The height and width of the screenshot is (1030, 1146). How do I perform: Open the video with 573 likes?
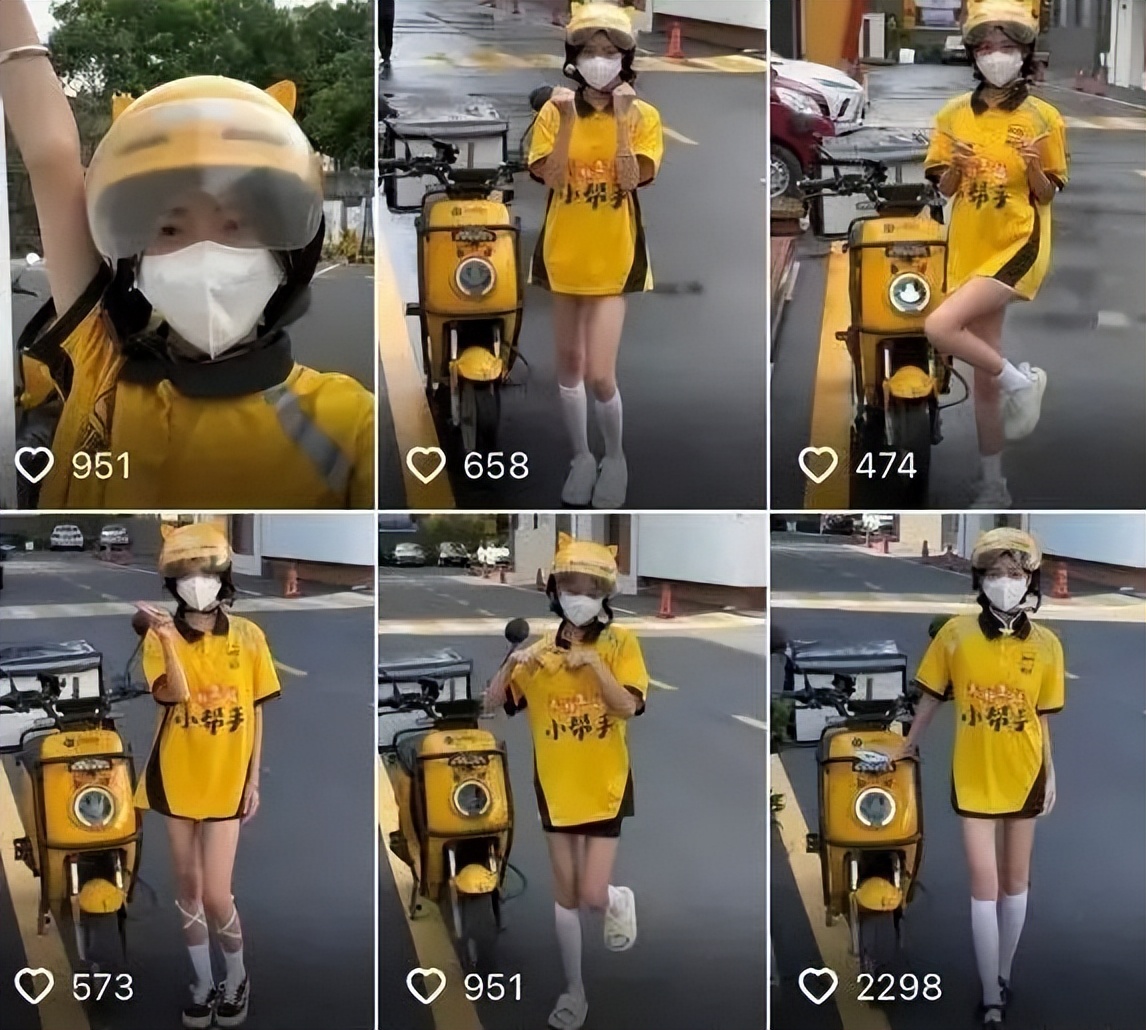(187, 771)
